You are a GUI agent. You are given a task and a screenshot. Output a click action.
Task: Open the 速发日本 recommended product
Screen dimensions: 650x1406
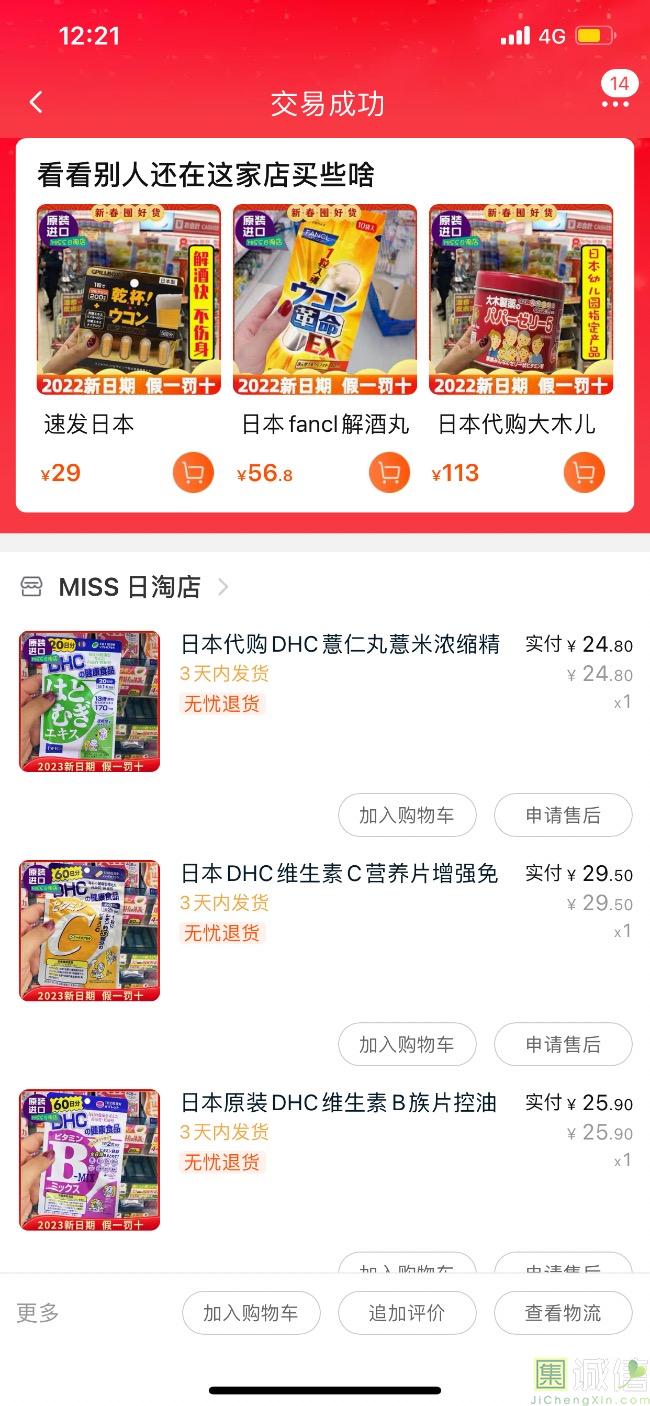129,300
